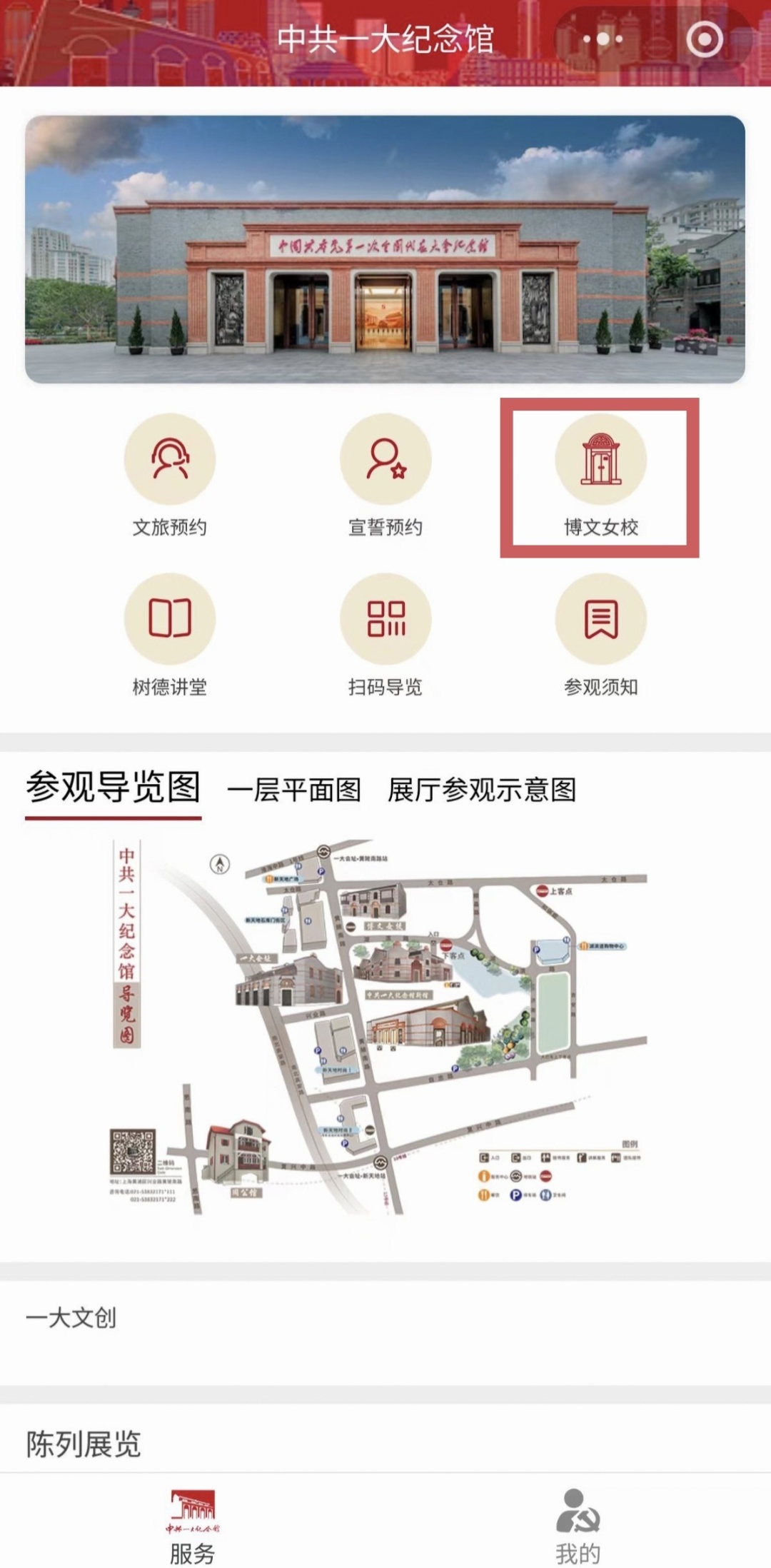The image size is (771, 1568).
Task: Switch to 展厅参观示意图 tab
Action: 482,790
